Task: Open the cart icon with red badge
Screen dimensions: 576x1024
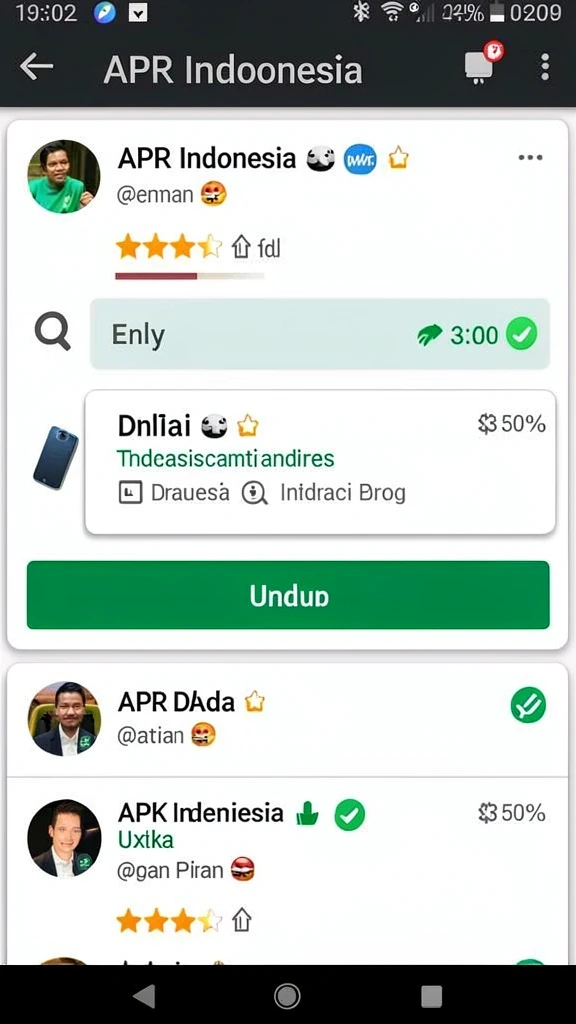Action: tap(483, 63)
